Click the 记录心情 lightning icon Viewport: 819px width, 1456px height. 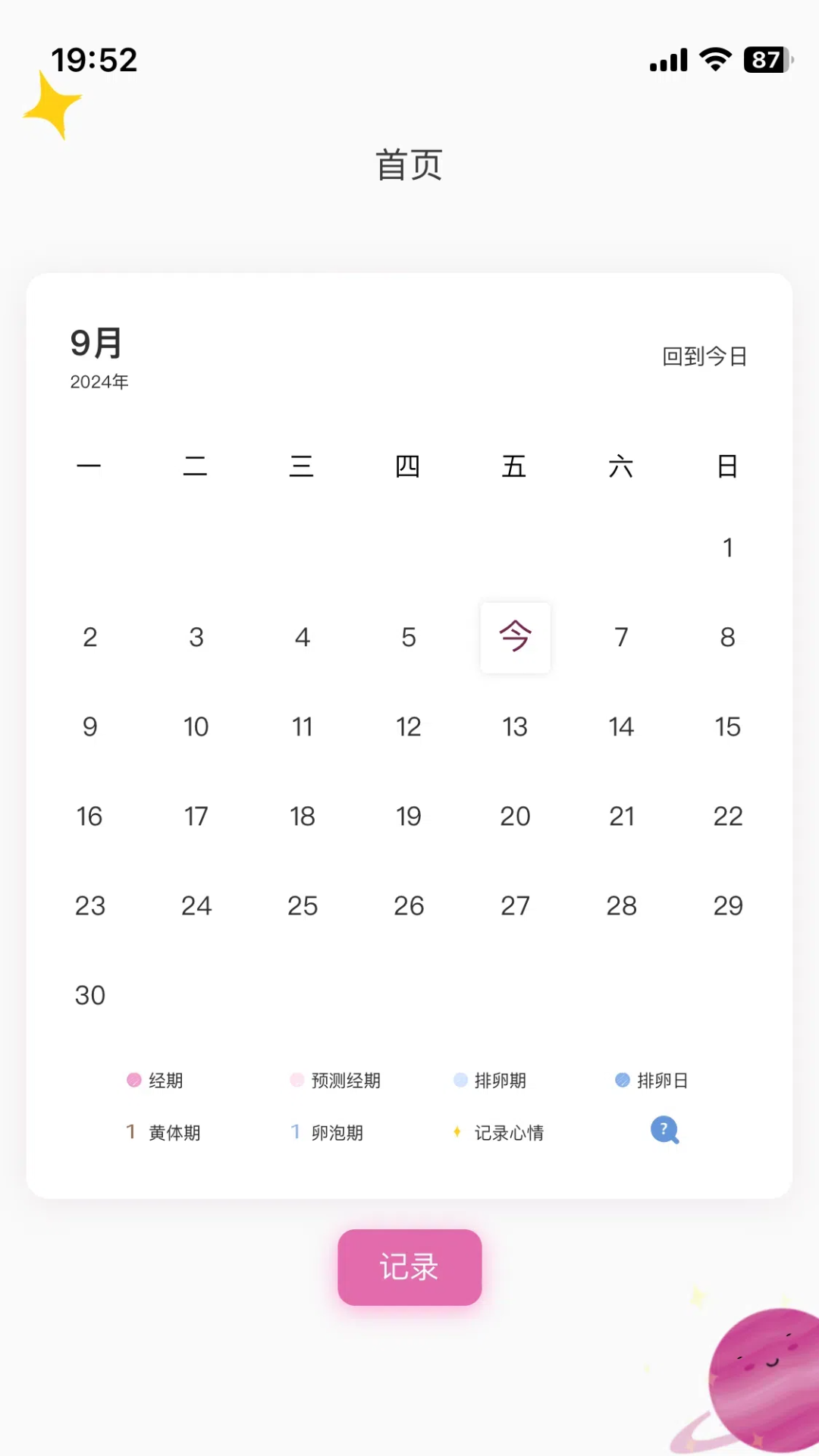point(457,1131)
